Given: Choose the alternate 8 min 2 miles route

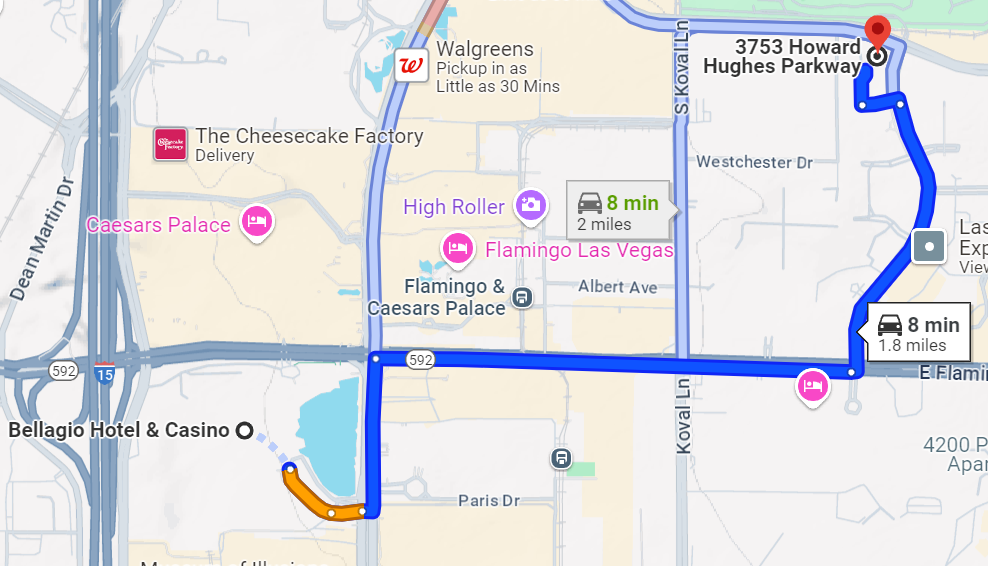Looking at the screenshot, I should (618, 210).
